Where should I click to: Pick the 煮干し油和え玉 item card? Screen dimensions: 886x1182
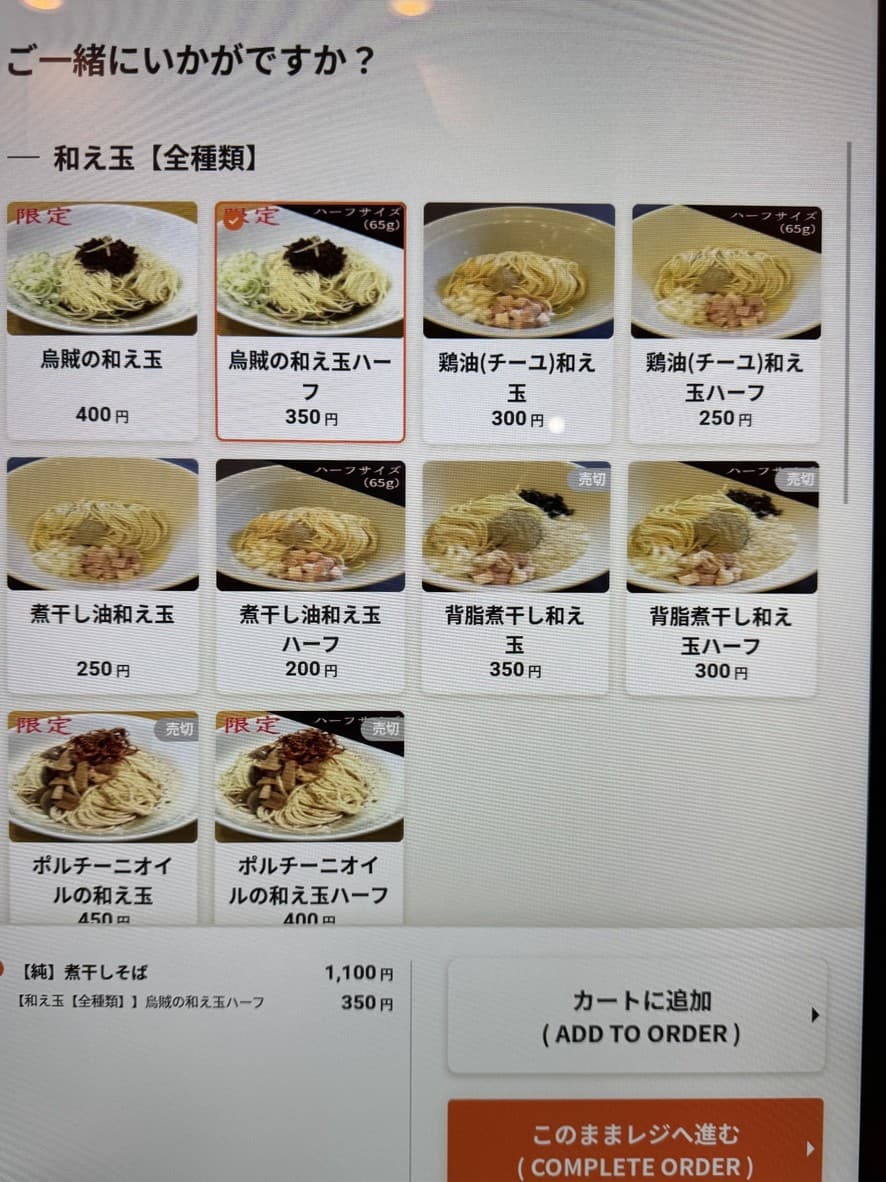coord(102,570)
